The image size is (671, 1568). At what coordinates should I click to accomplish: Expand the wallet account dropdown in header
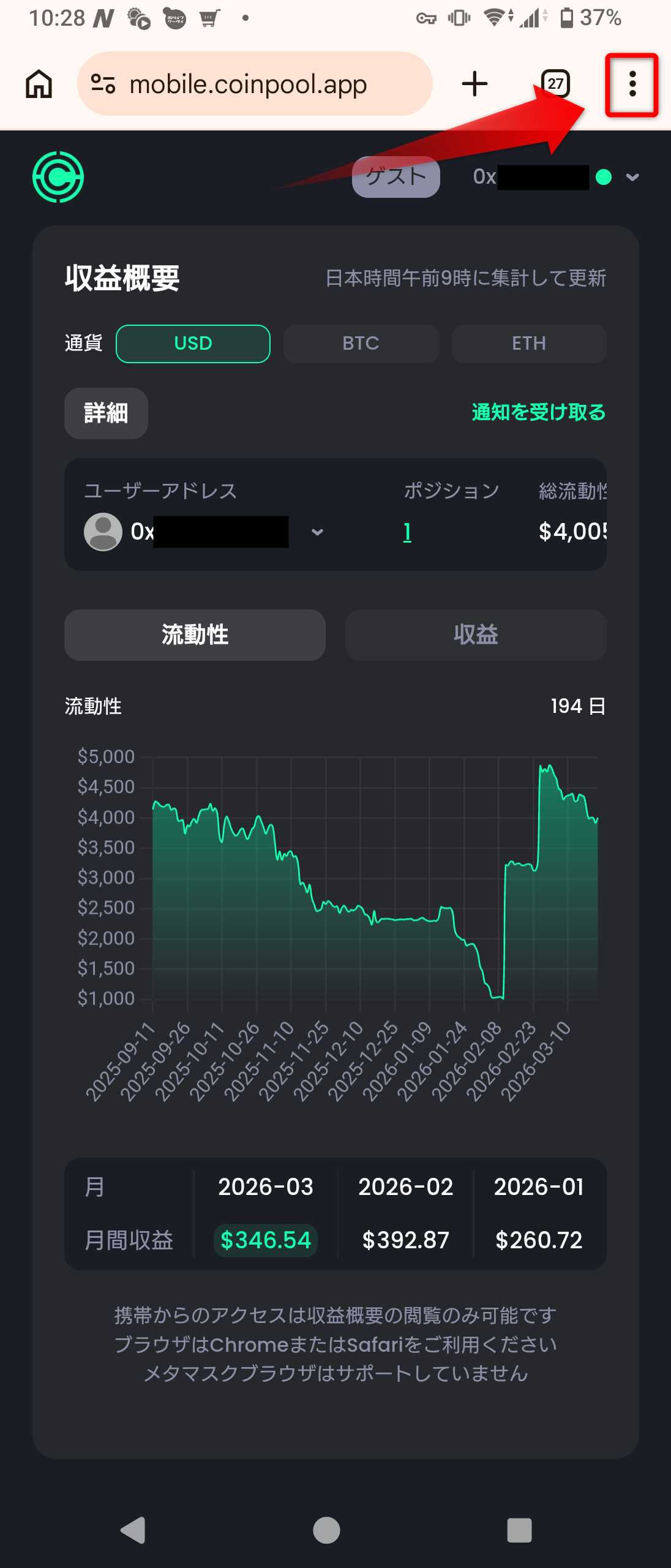coord(632,178)
